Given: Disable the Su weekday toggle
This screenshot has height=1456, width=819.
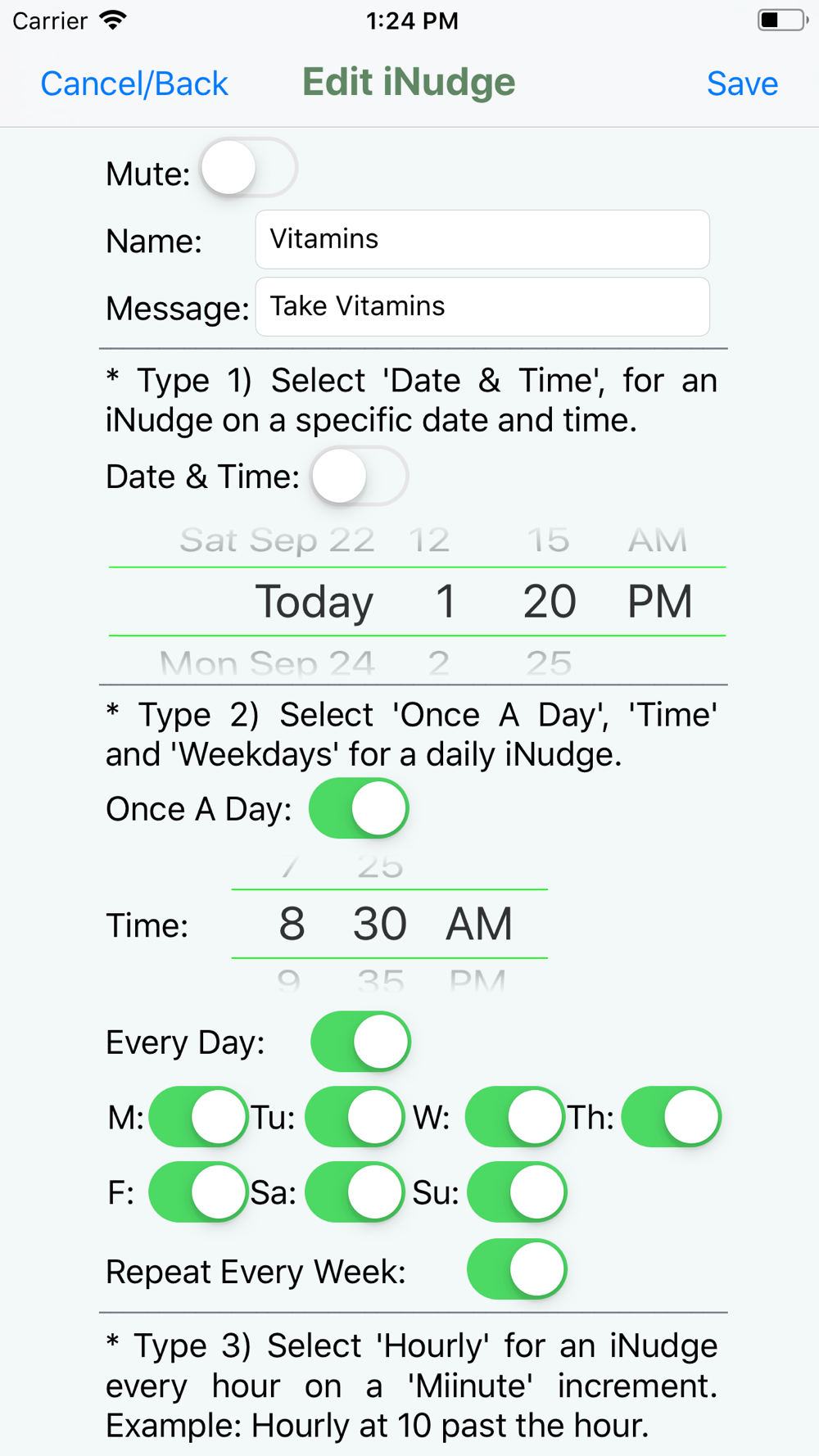Looking at the screenshot, I should coord(517,1192).
